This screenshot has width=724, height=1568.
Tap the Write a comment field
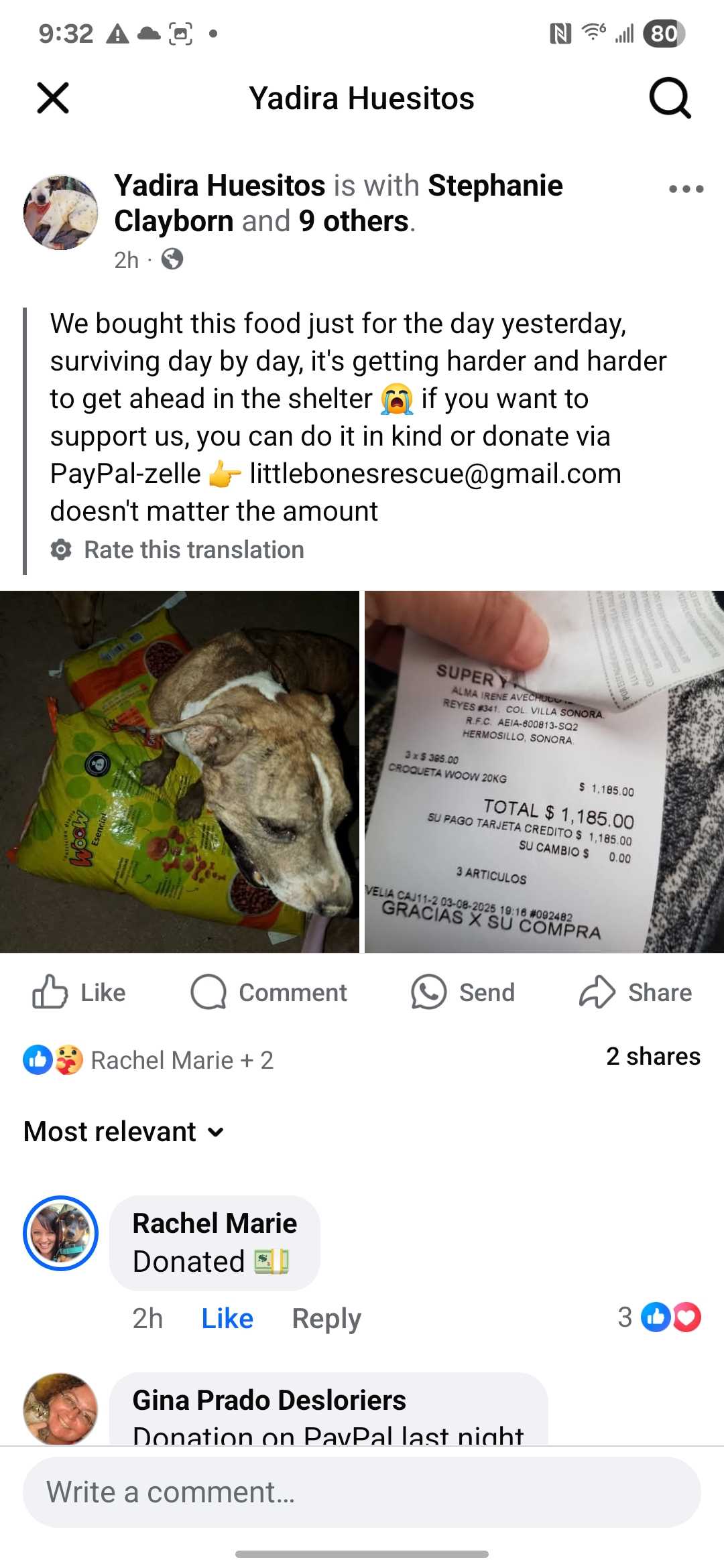click(362, 1492)
